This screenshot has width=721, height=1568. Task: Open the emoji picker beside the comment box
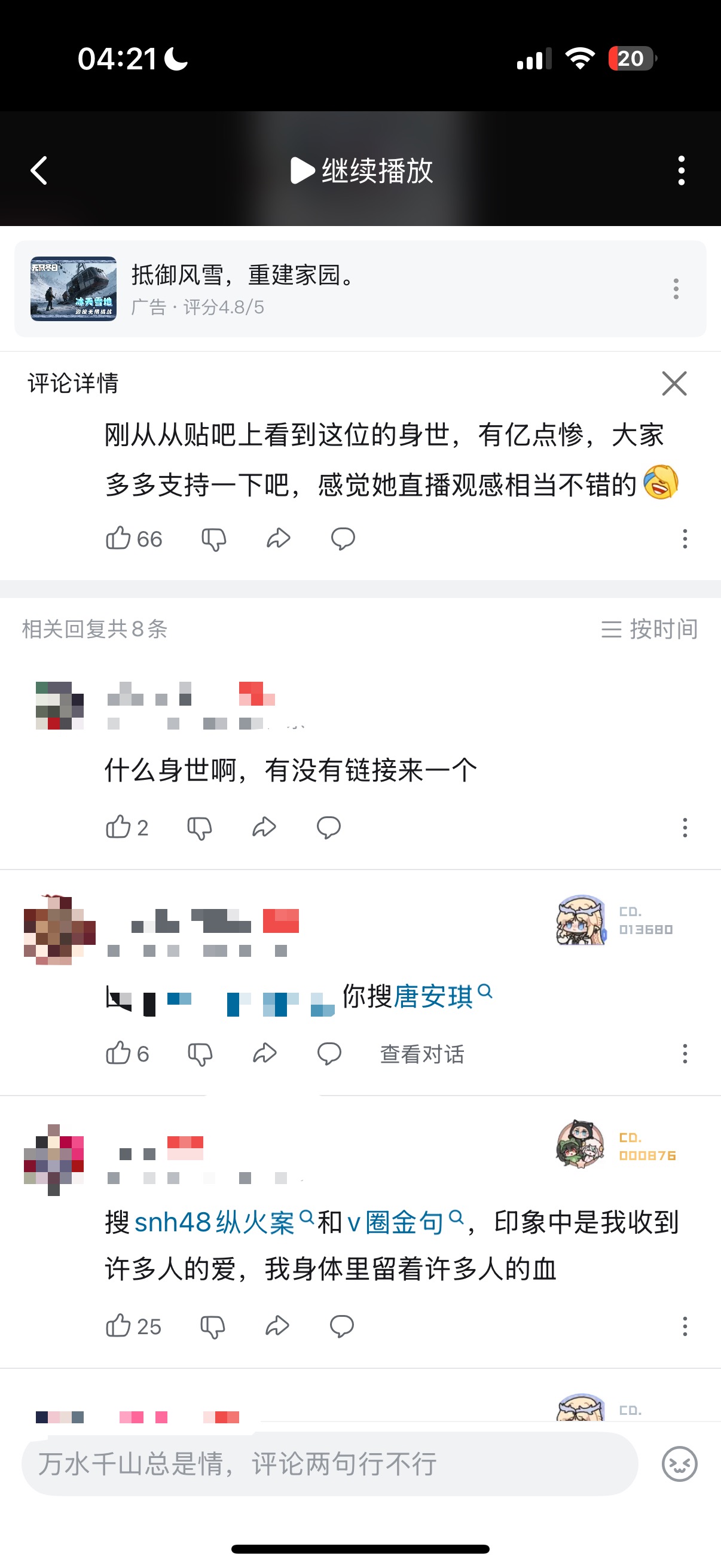point(679,1463)
